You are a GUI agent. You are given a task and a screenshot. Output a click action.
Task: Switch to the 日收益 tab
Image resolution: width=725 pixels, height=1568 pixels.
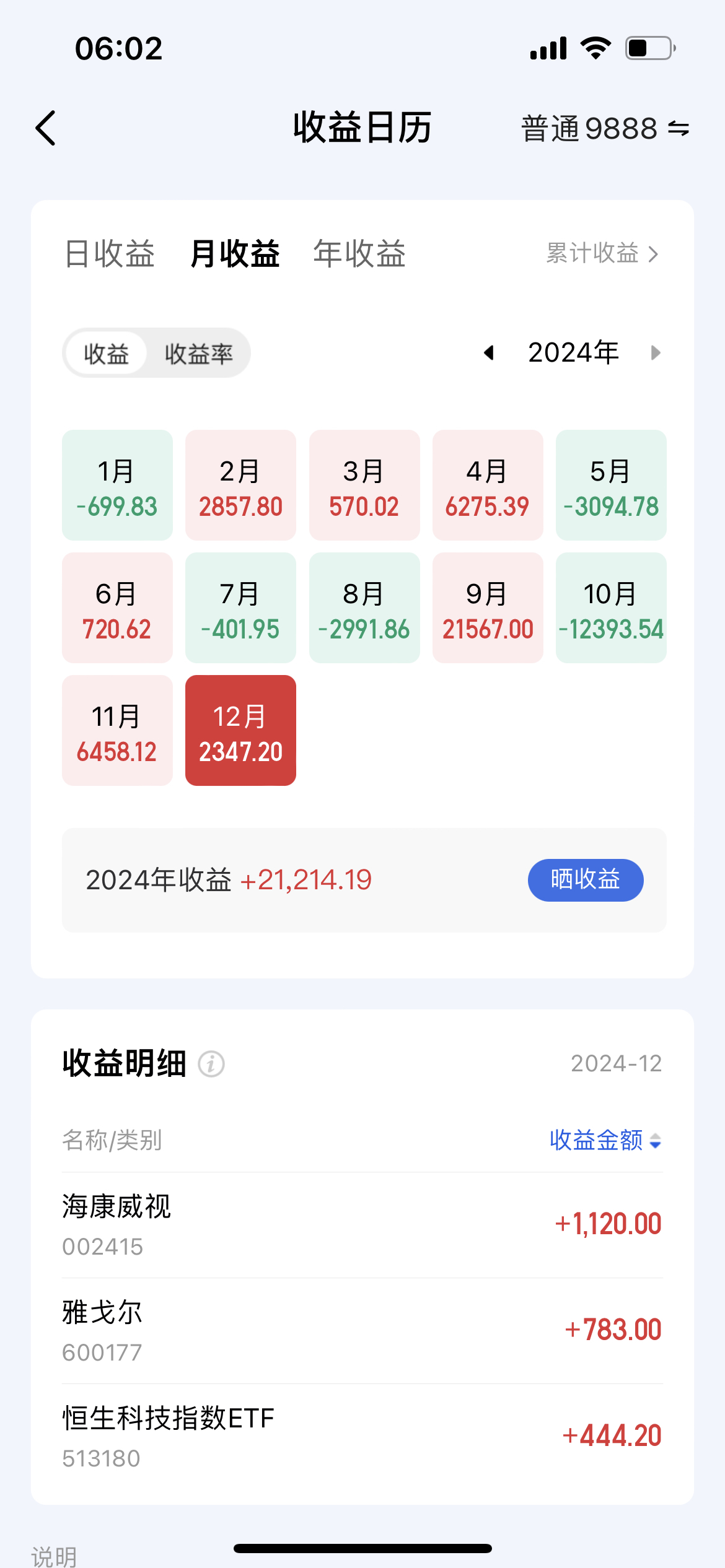click(x=109, y=254)
